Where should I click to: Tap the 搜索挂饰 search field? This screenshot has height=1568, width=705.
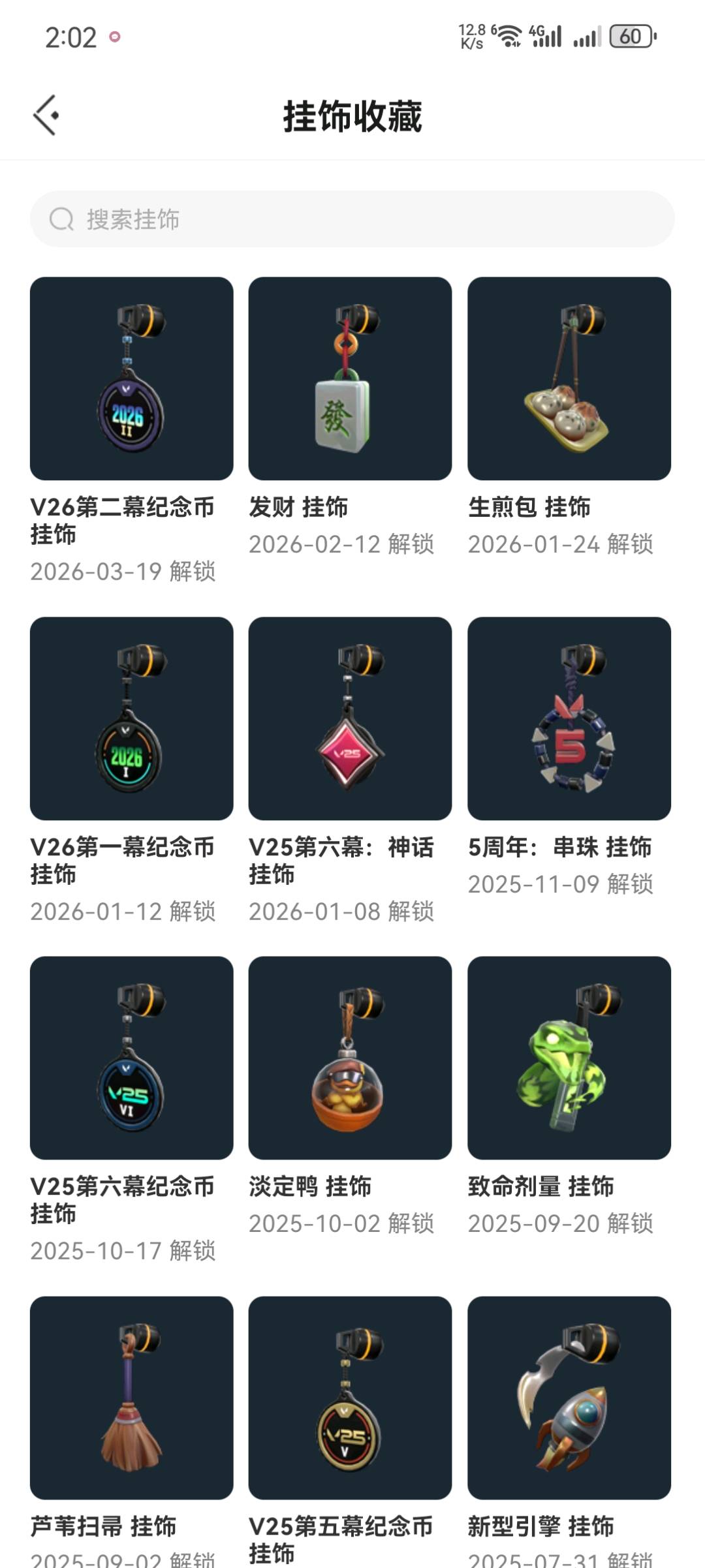point(352,219)
